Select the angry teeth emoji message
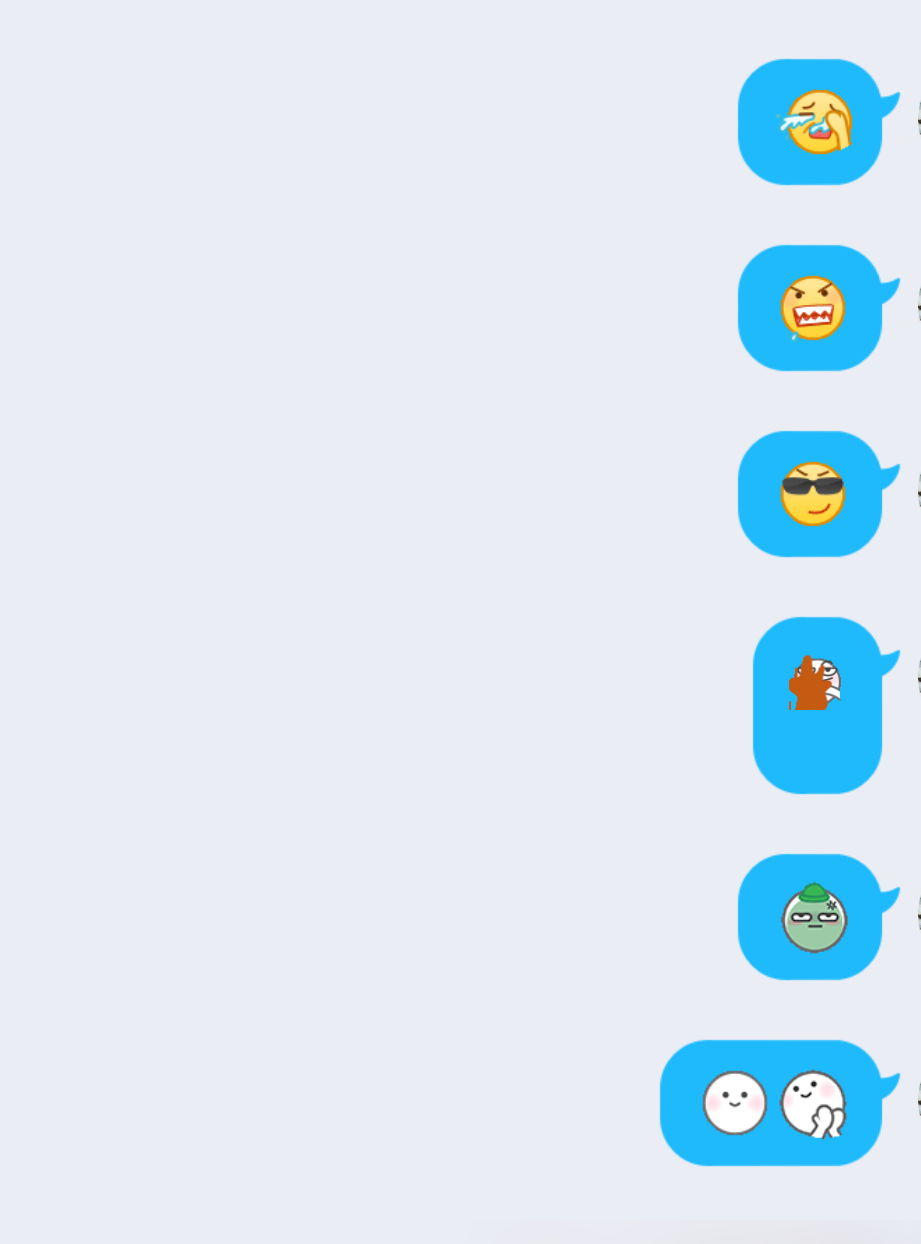The width and height of the screenshot is (921, 1244). click(x=812, y=308)
